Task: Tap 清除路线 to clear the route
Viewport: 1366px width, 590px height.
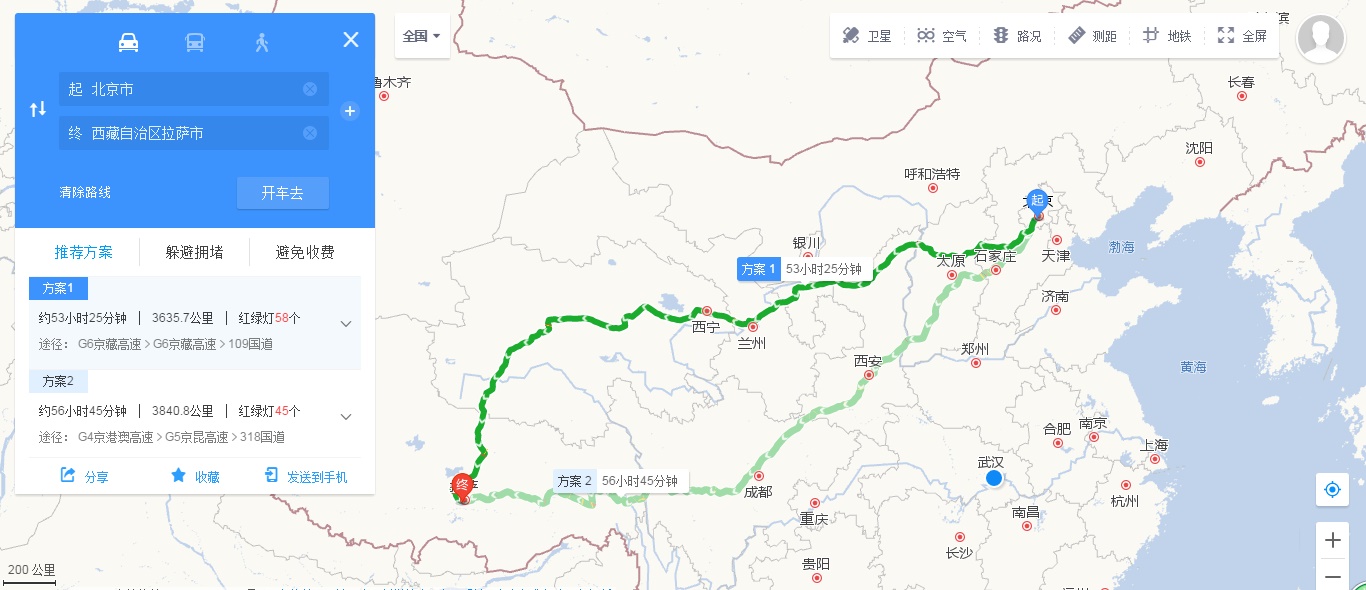Action: (85, 193)
